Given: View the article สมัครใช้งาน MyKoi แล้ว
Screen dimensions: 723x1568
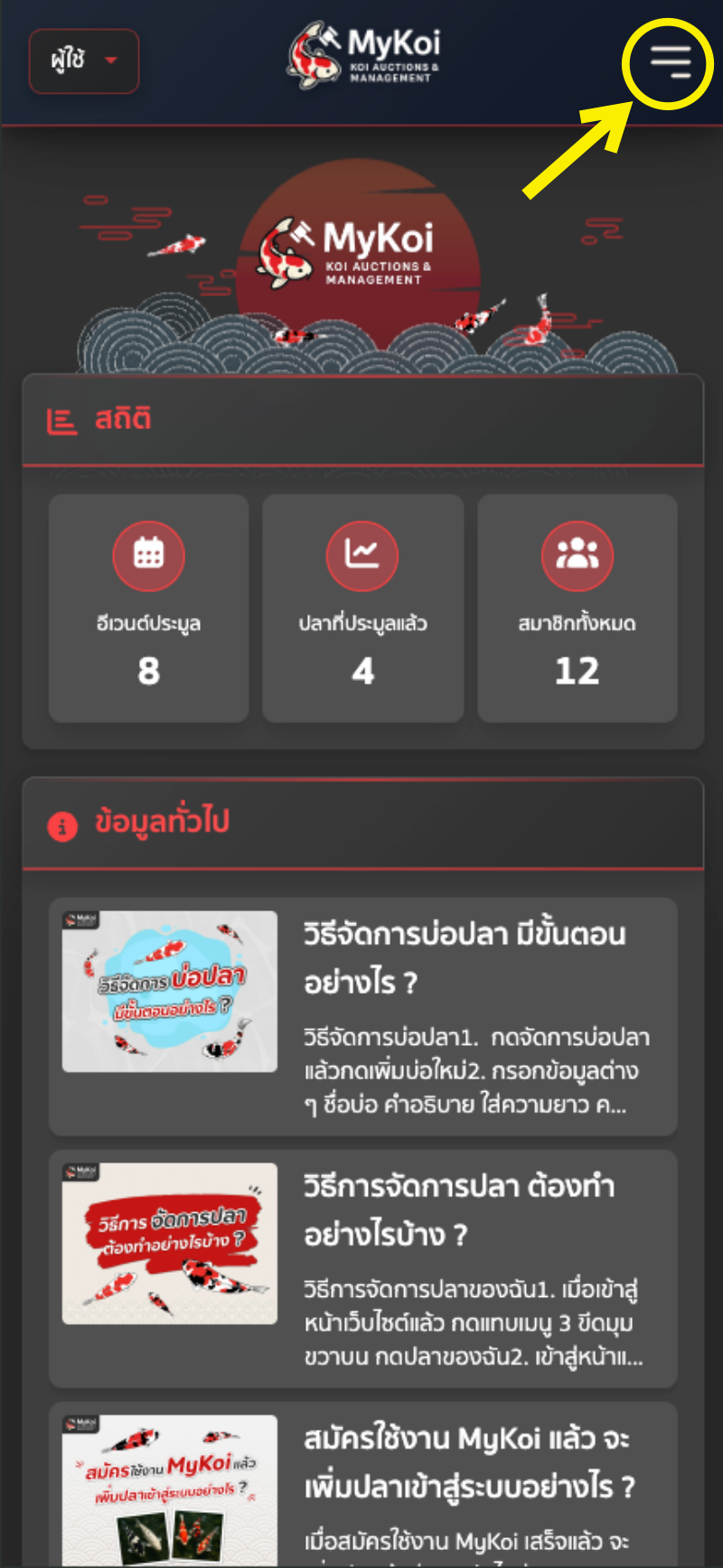Looking at the screenshot, I should (468, 1461).
